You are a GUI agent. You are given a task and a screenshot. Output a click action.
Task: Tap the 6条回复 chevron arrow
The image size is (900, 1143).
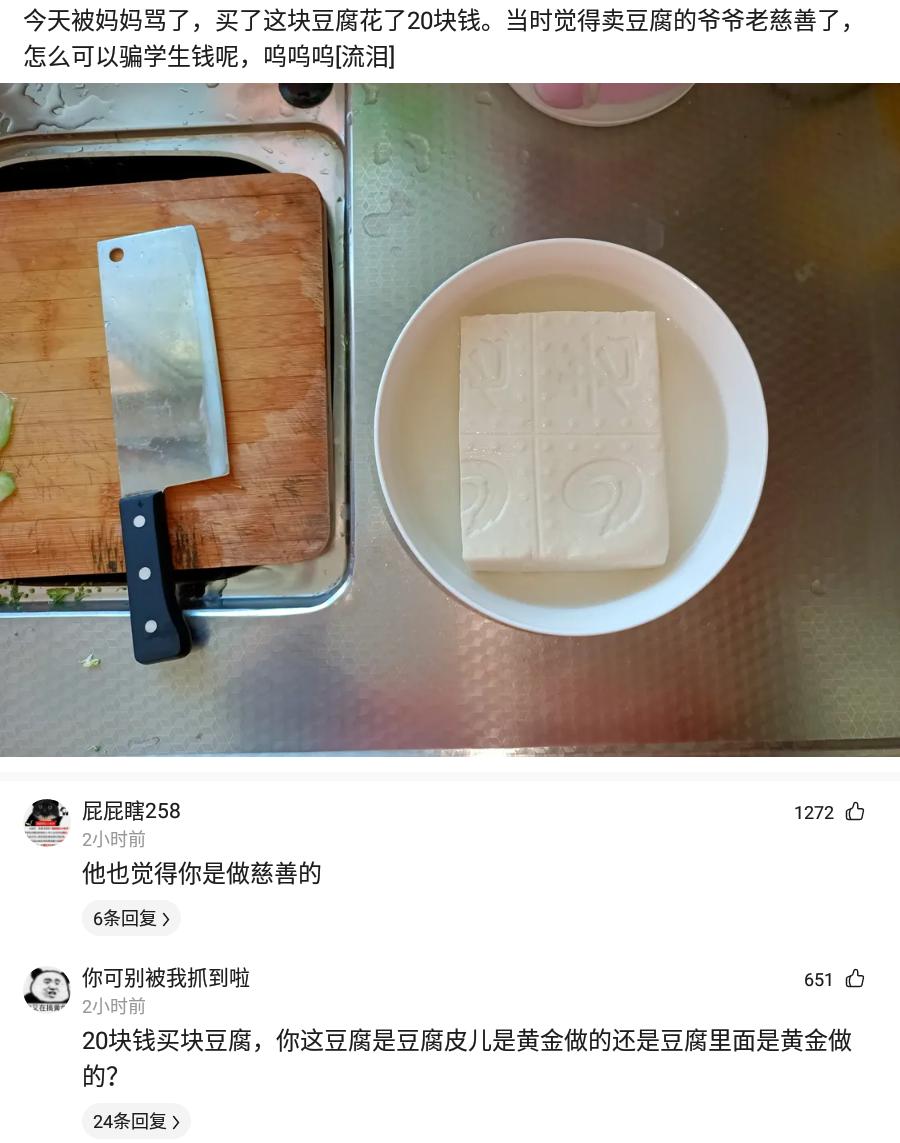pyautogui.click(x=166, y=918)
